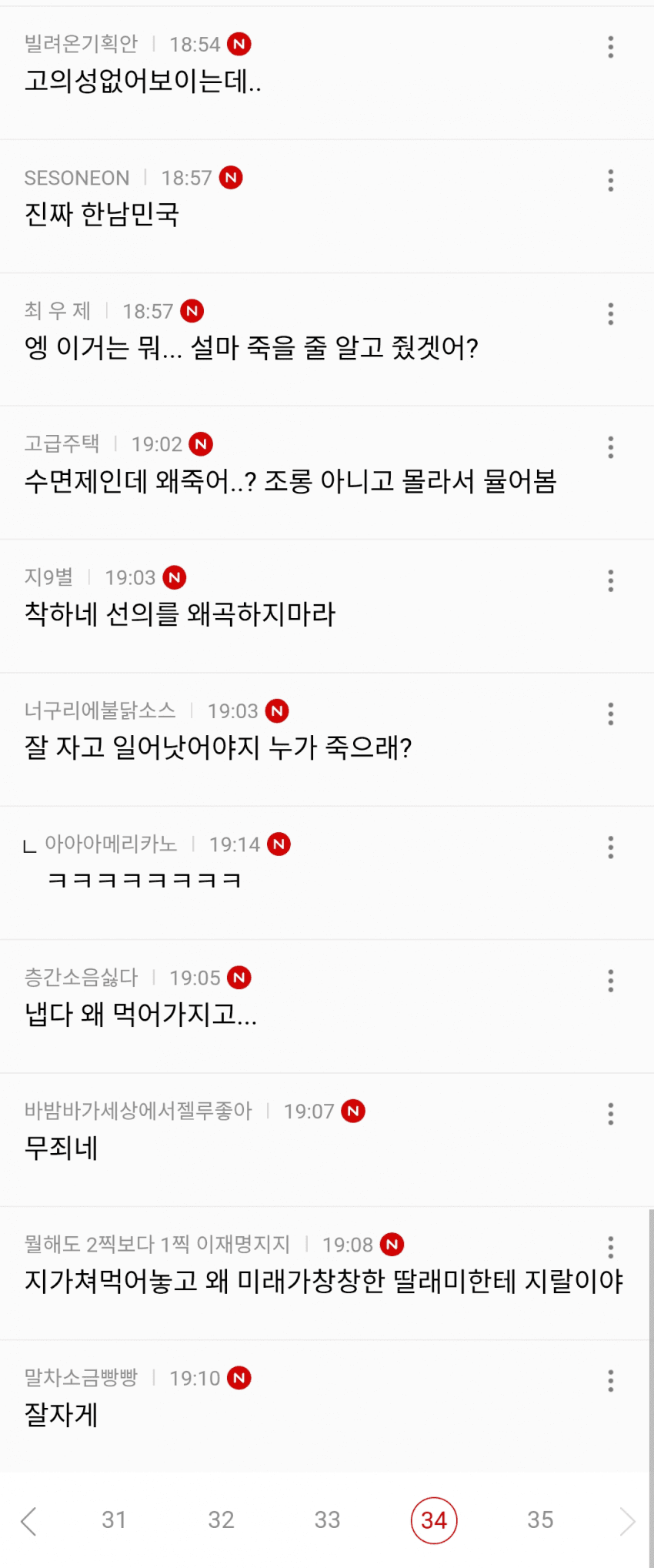Screen dimensions: 654x1568
Task: Open the options for 지9별's comment
Action: (x=610, y=580)
